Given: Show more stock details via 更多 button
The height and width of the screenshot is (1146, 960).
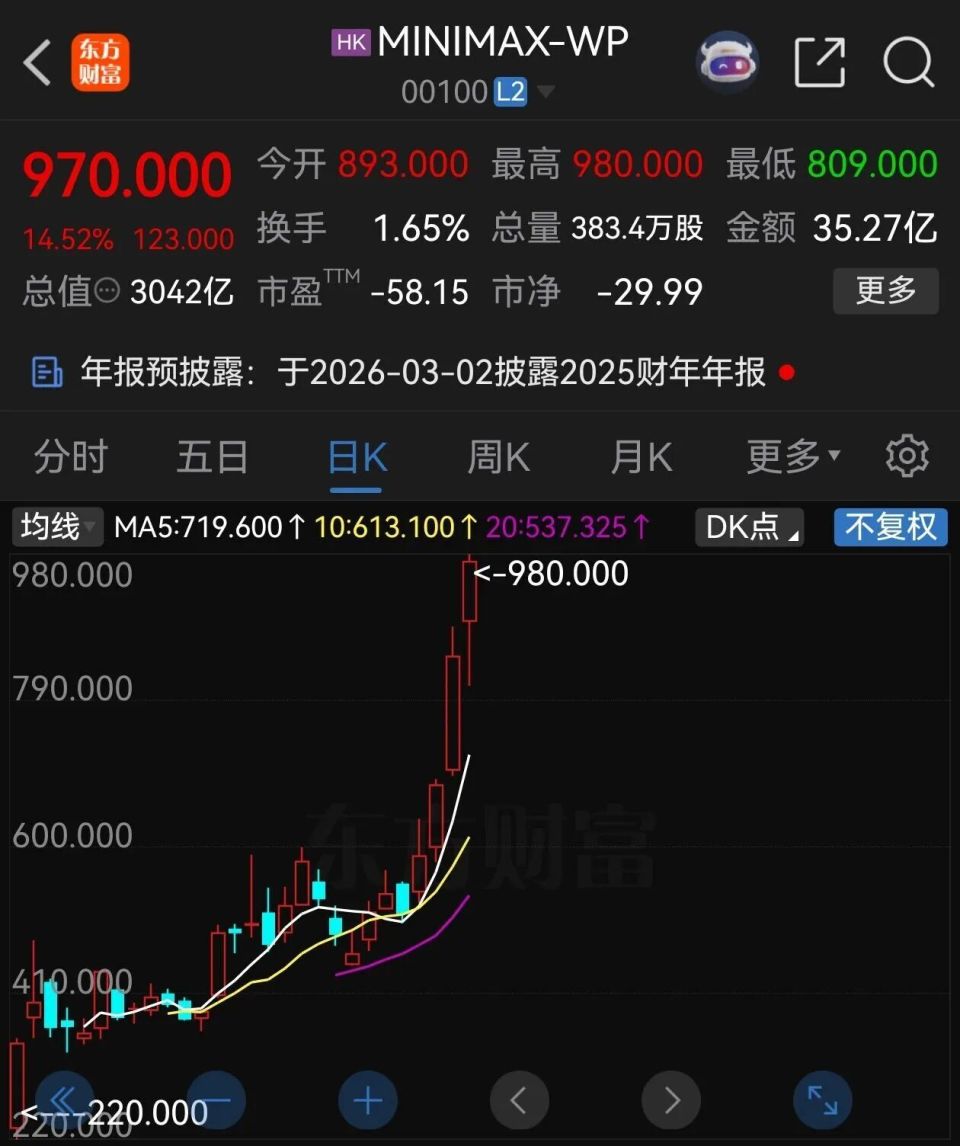Looking at the screenshot, I should point(884,291).
